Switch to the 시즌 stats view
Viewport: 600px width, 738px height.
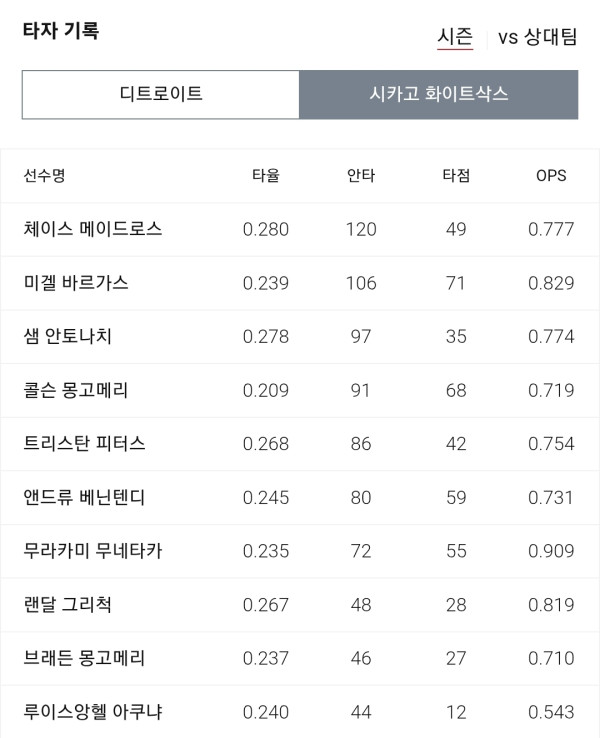(x=455, y=37)
